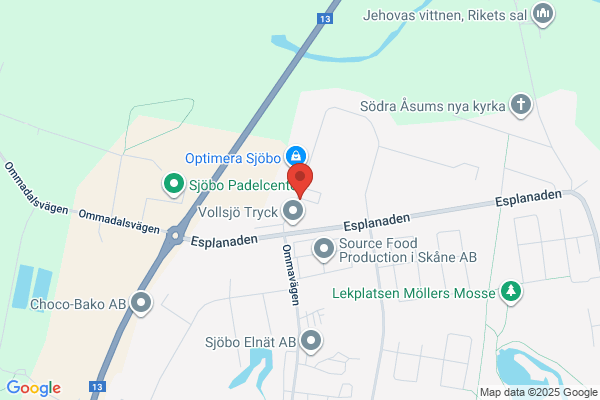Select the Source Food Production i Skåne AB marker

[324, 250]
